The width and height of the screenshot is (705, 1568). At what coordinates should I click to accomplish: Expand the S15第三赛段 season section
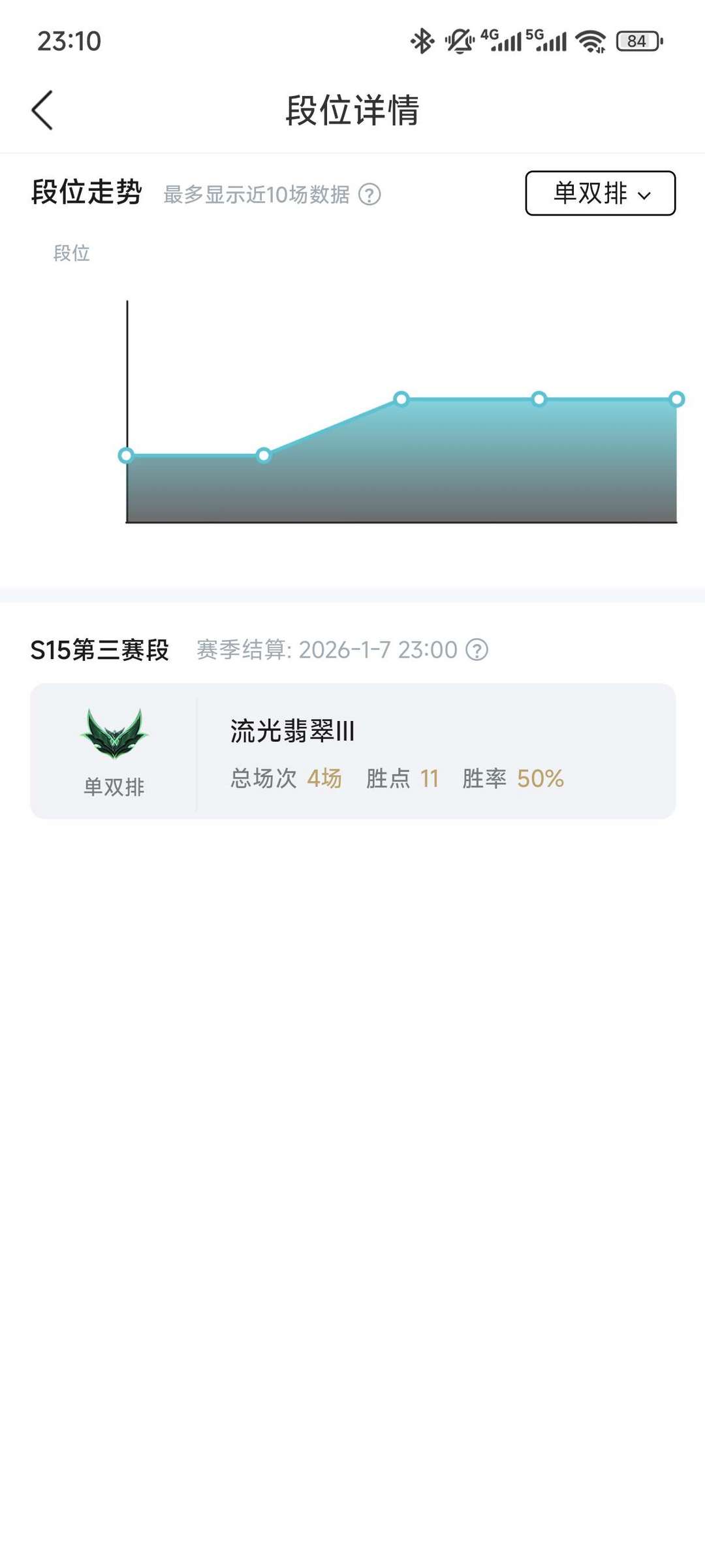[x=101, y=649]
